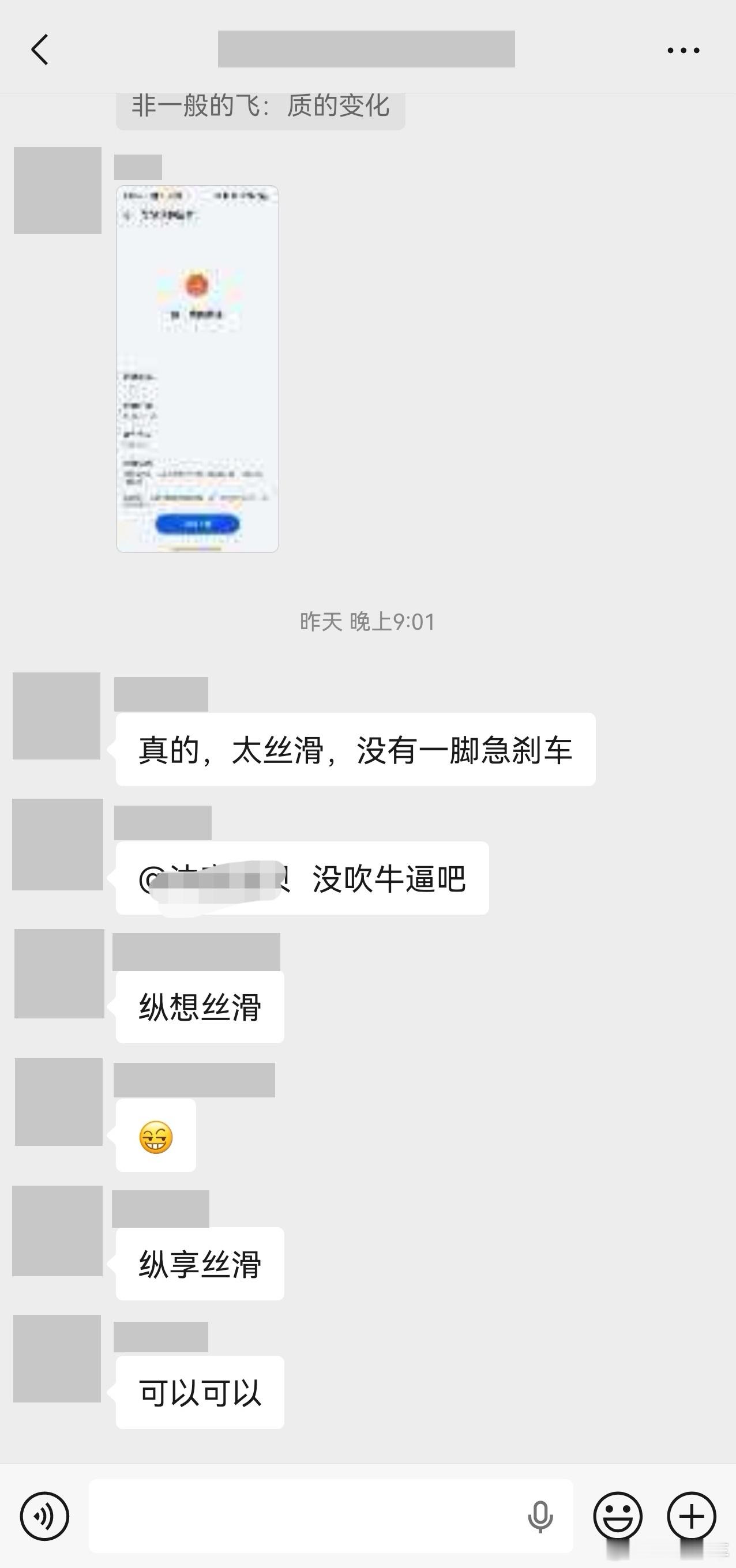The image size is (736, 1568).
Task: Select the message '纵享丝滑'
Action: pyautogui.click(x=199, y=1264)
